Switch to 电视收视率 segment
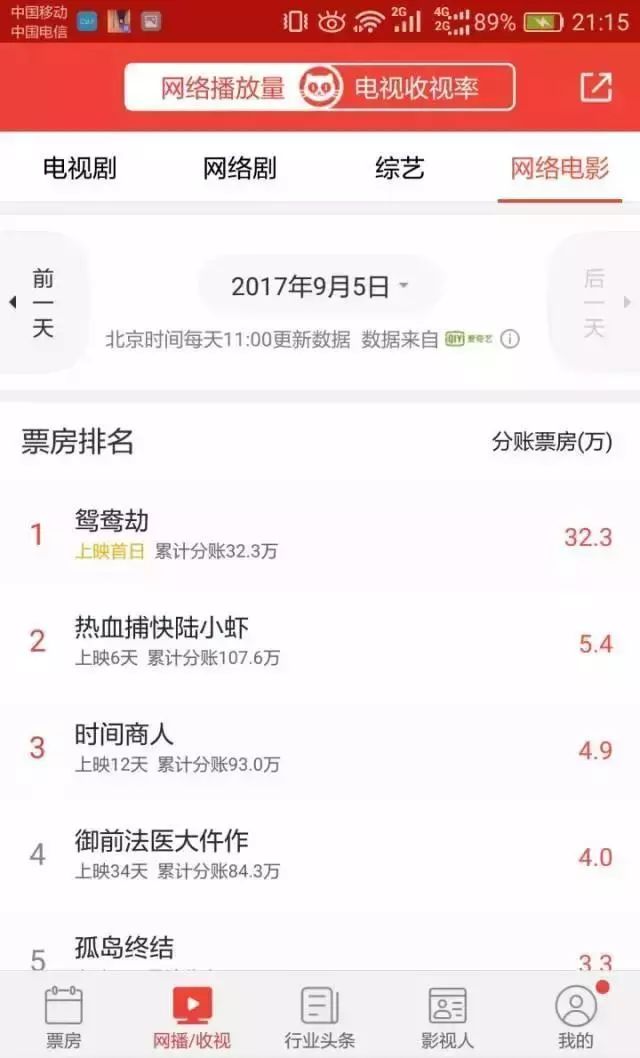 point(416,88)
